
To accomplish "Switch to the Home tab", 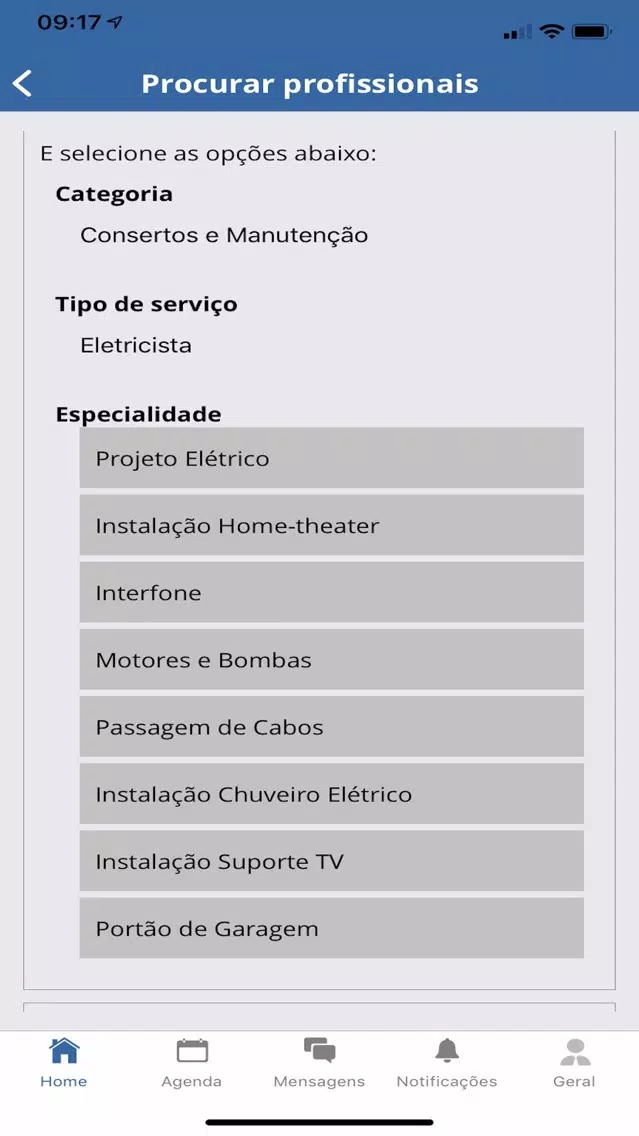I will click(x=64, y=1063).
